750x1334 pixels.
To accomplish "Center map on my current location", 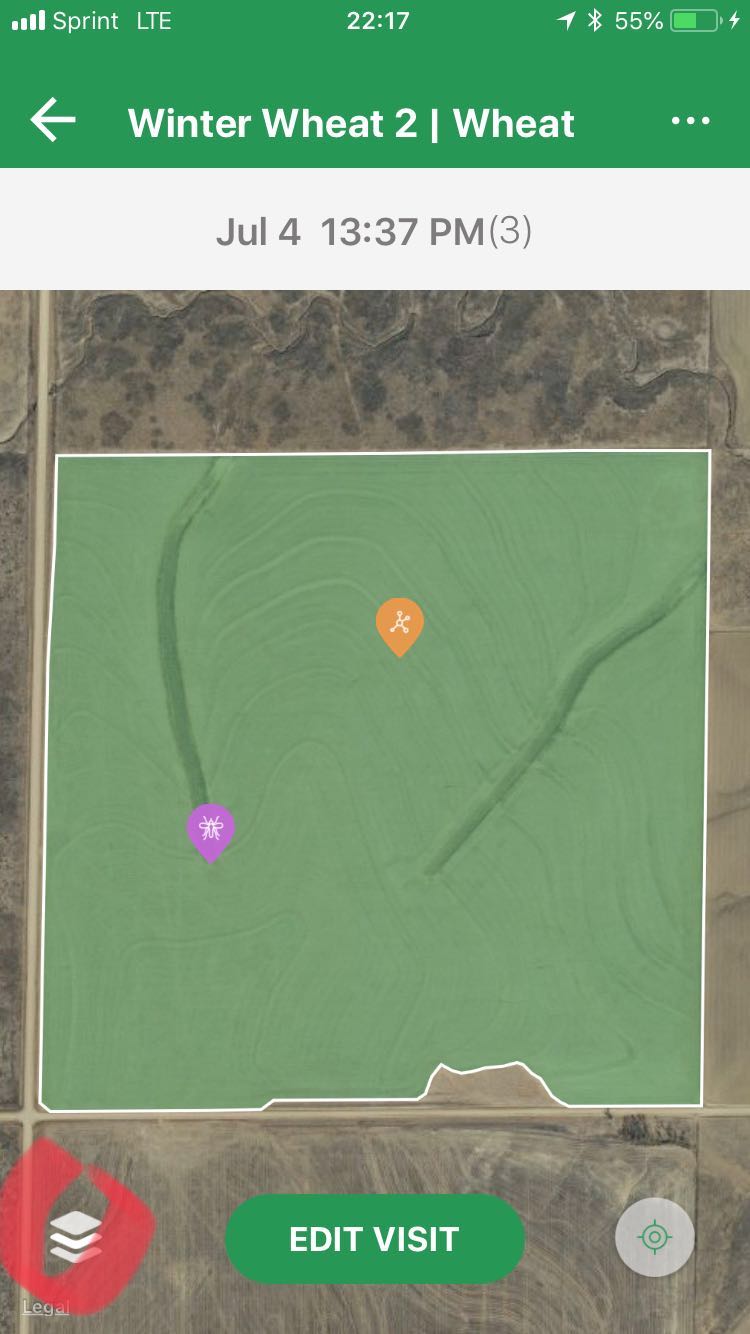I will [655, 1237].
